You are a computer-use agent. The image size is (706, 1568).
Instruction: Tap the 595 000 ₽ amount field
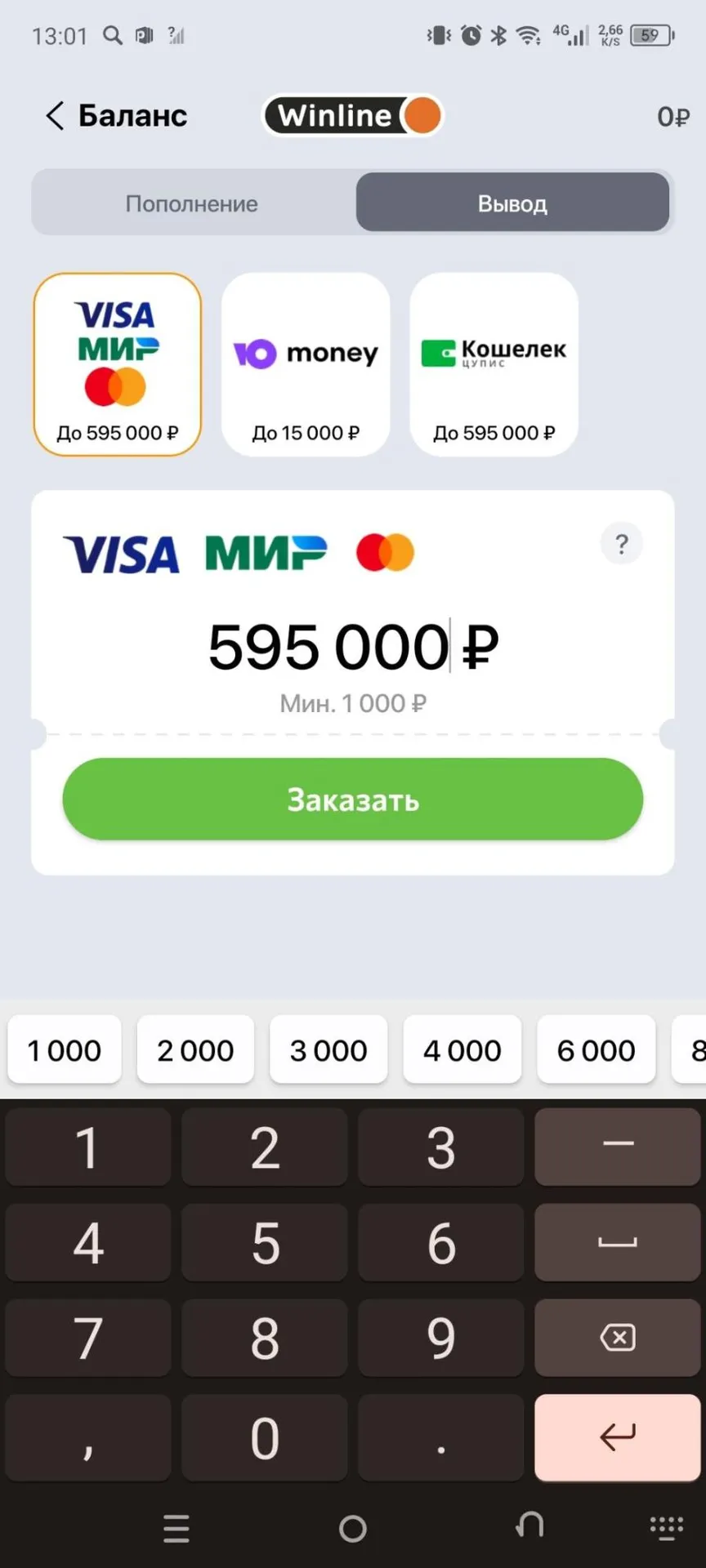tap(353, 648)
